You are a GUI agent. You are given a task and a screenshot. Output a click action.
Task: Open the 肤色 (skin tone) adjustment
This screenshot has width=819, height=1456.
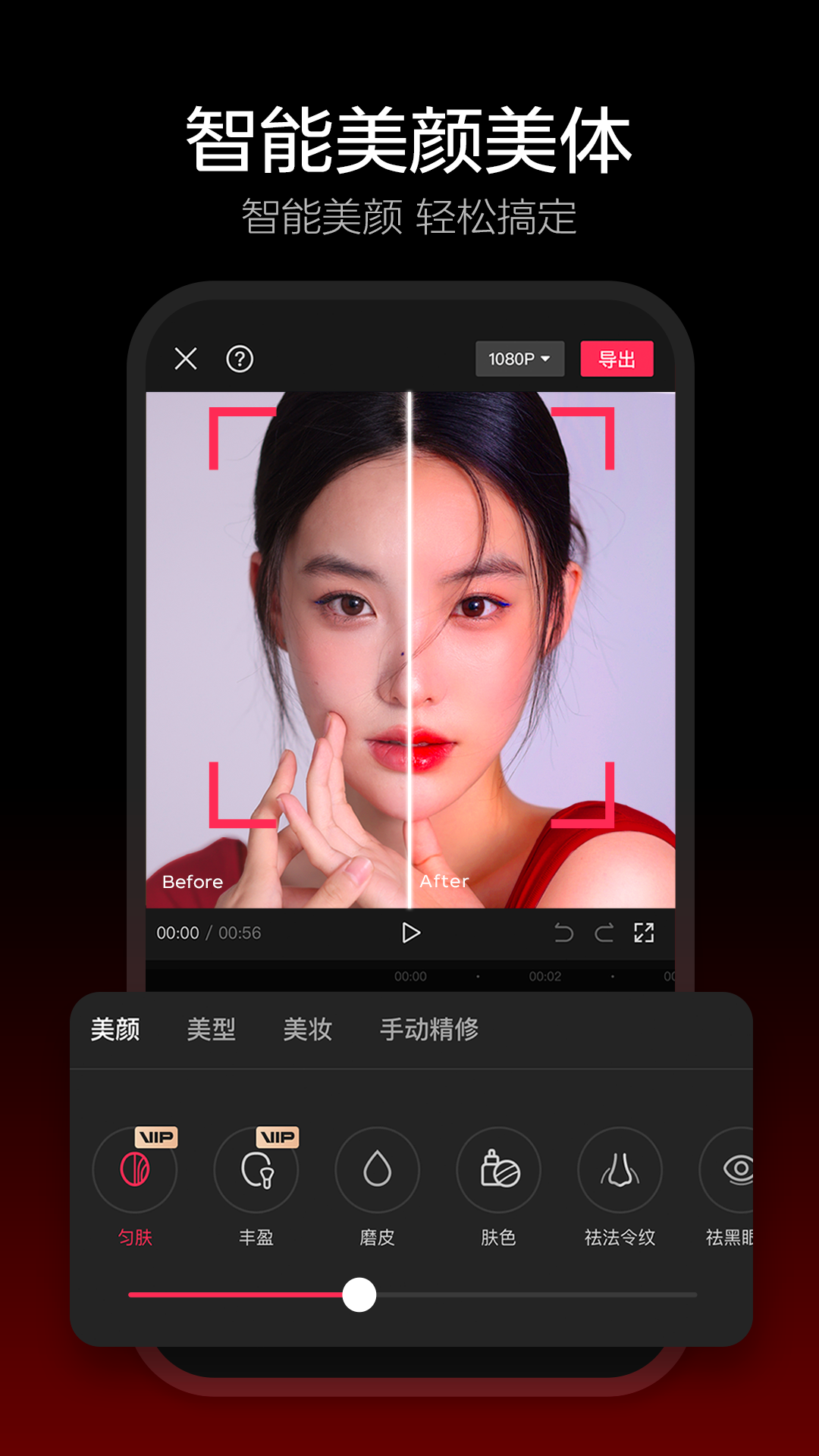point(499,1170)
